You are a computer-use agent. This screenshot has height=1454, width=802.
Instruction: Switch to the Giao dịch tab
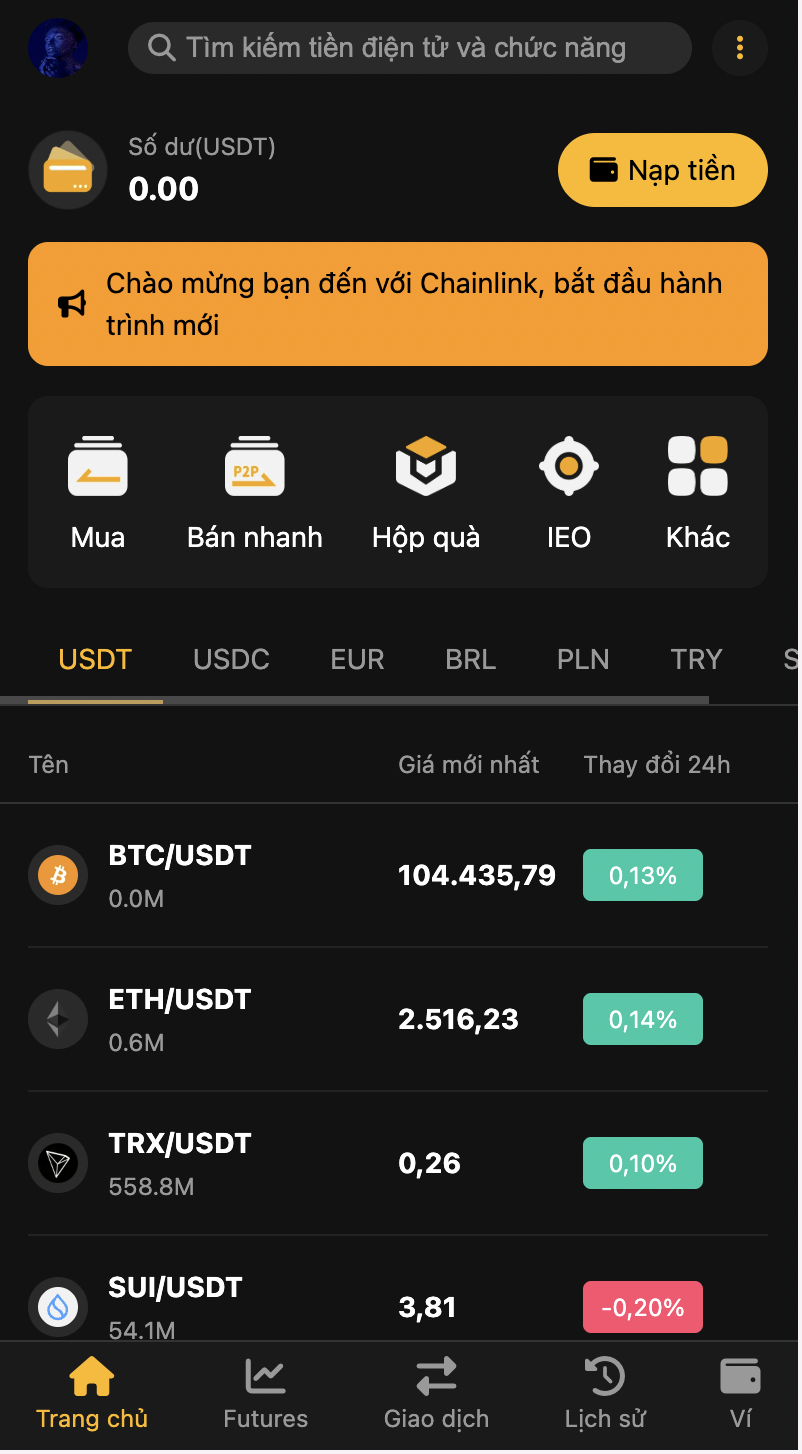coord(436,1395)
